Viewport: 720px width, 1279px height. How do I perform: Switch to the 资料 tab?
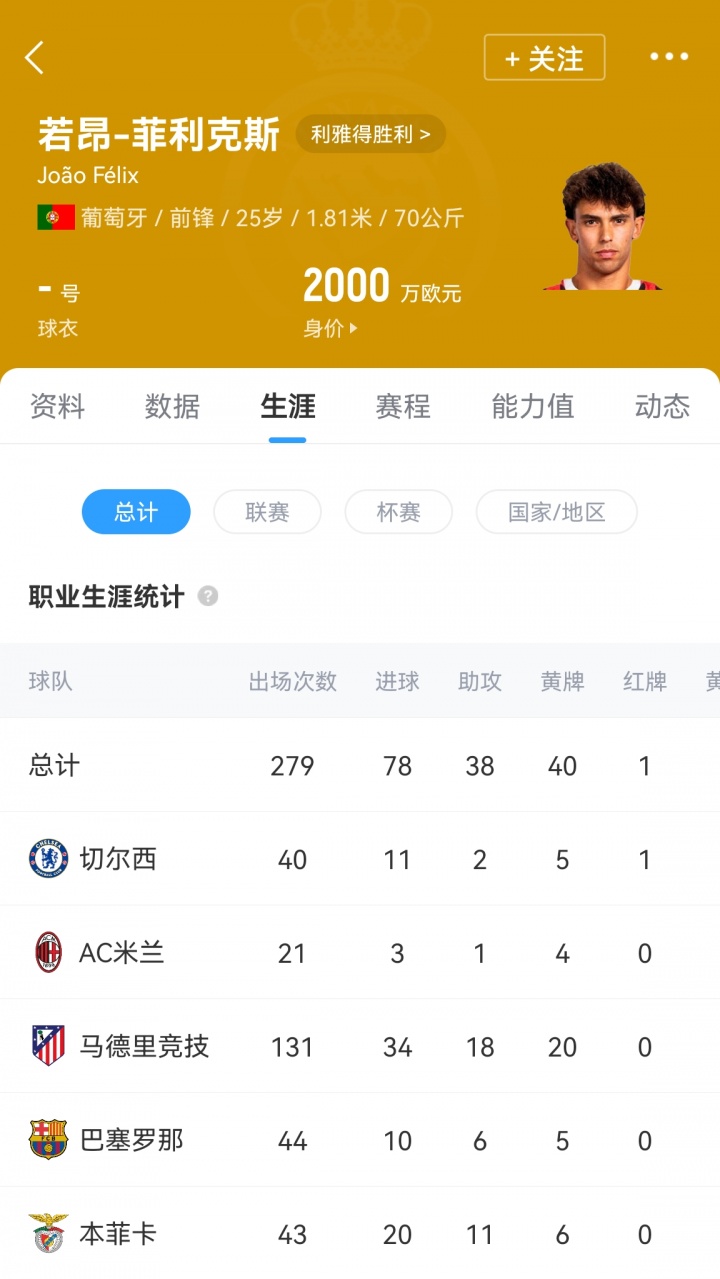pos(57,406)
